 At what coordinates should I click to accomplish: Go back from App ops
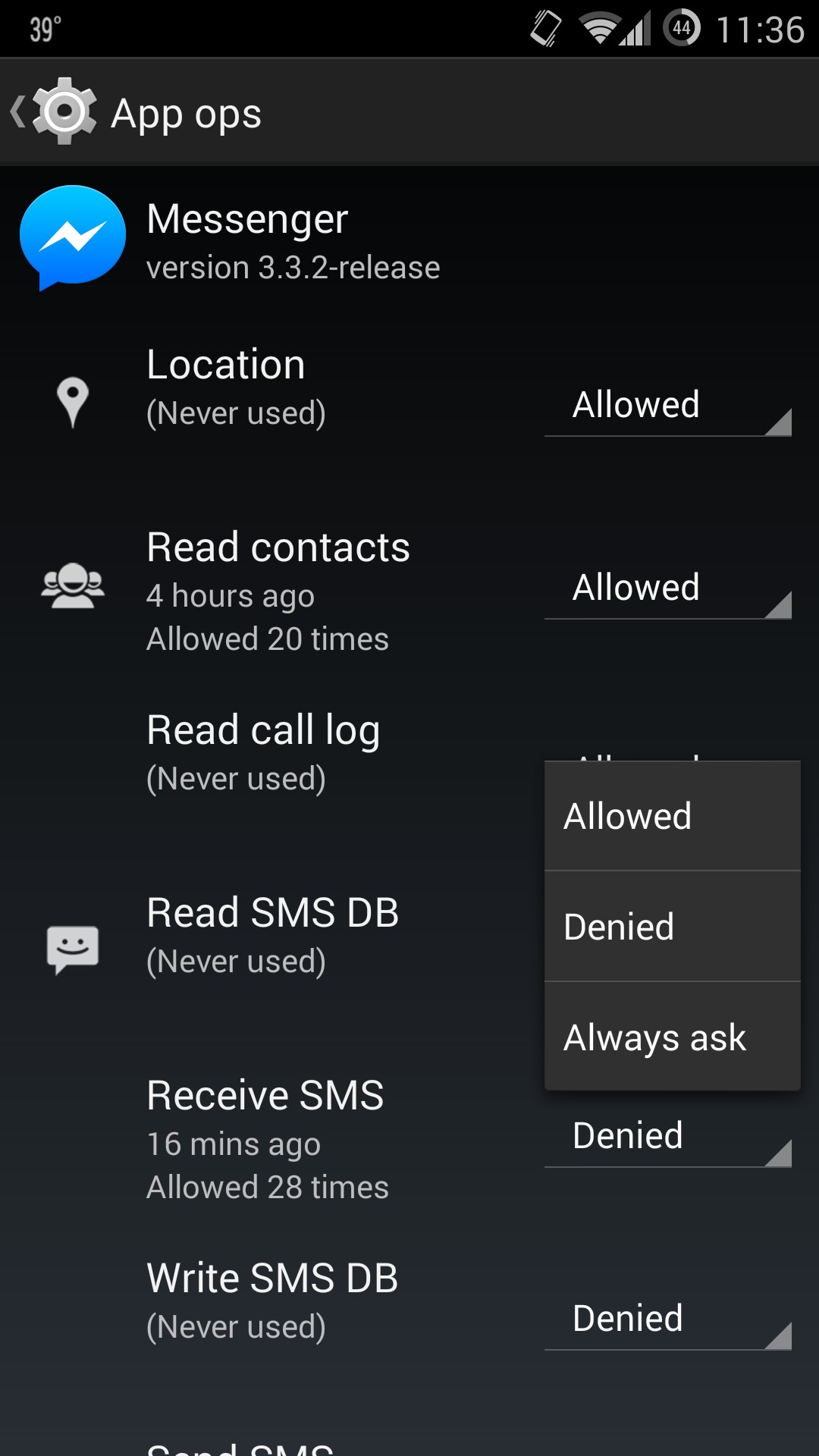[x=53, y=112]
